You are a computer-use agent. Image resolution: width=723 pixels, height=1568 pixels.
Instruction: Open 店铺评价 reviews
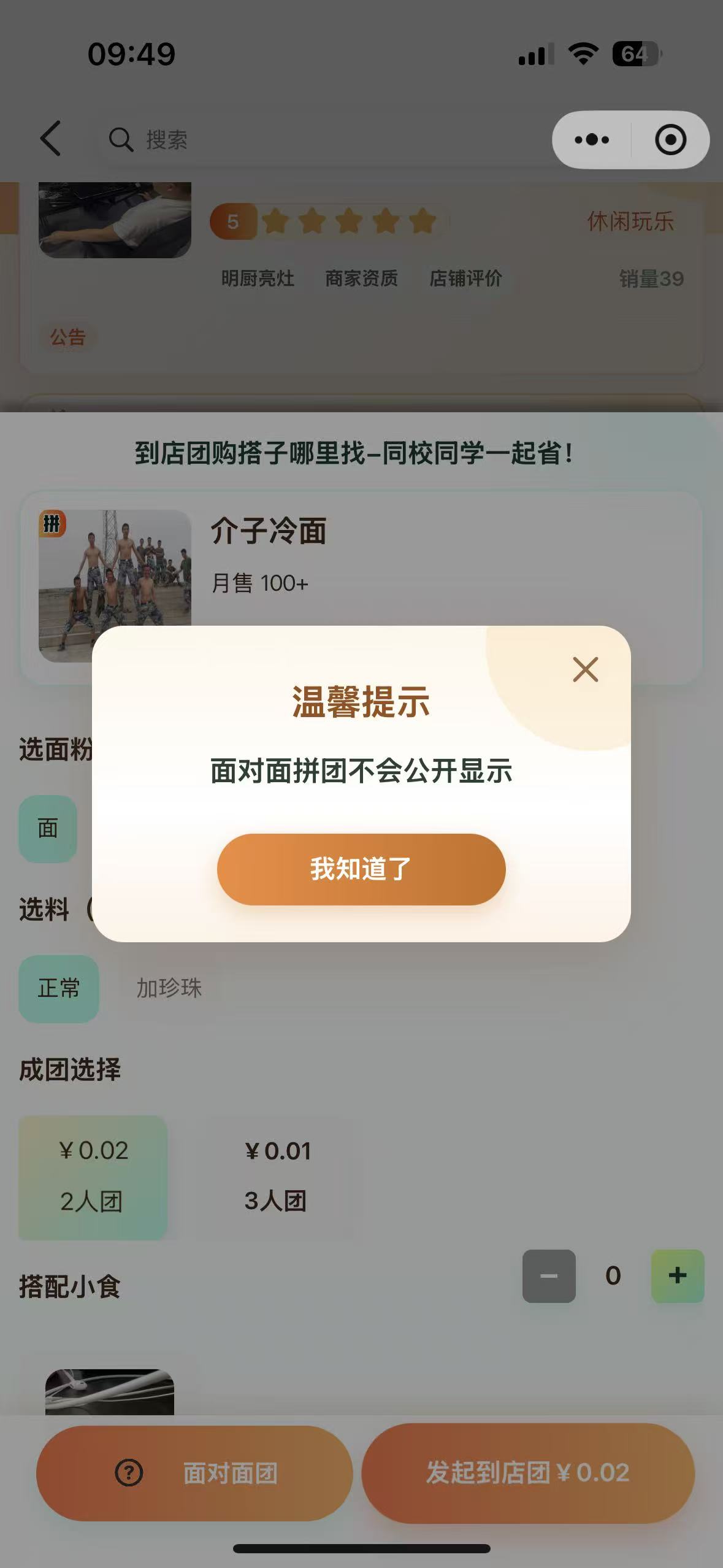(465, 279)
